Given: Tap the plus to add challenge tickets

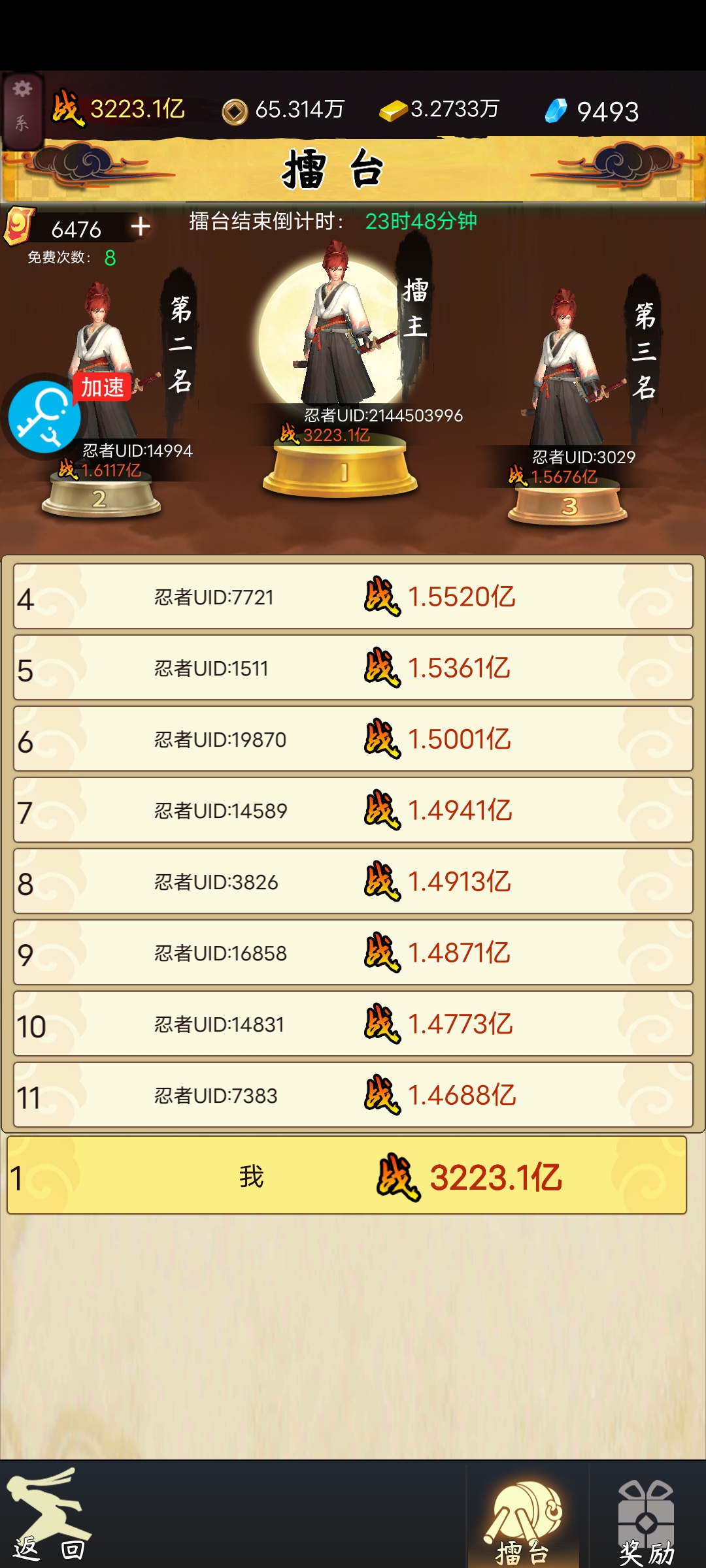Looking at the screenshot, I should pyautogui.click(x=141, y=227).
